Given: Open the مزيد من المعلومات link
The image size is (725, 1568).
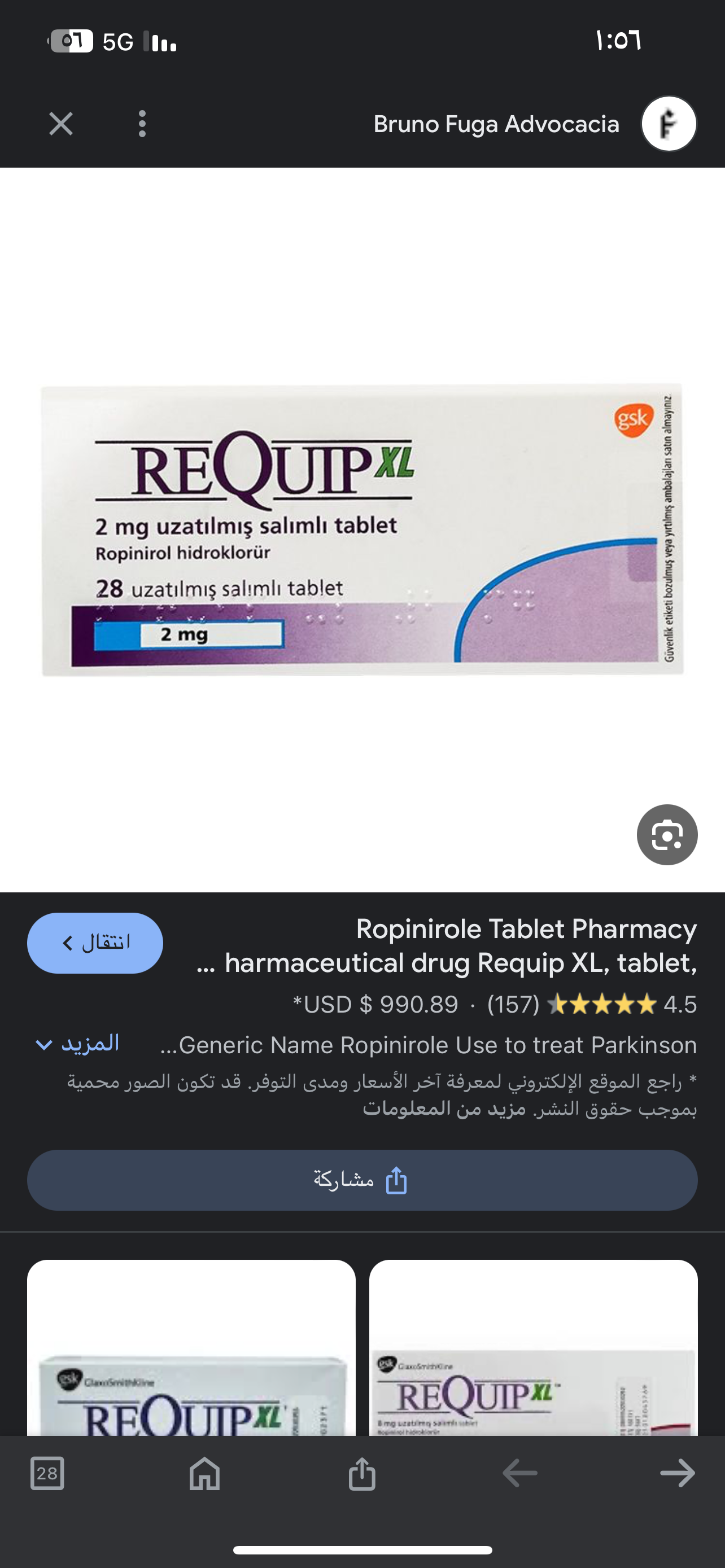Looking at the screenshot, I should coord(444,1109).
